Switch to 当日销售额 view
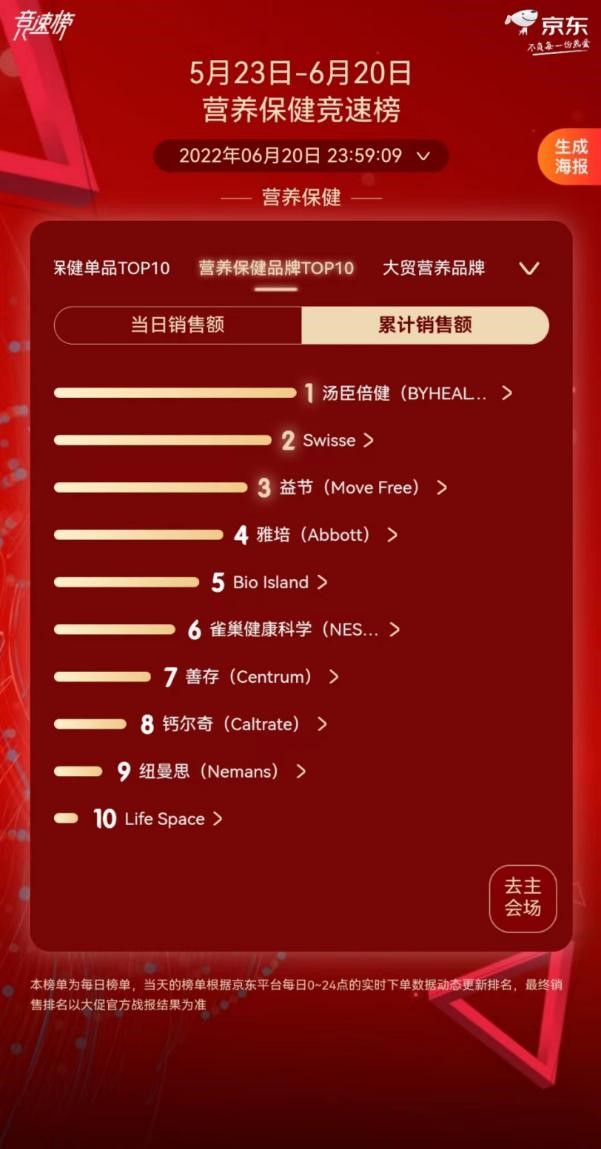This screenshot has width=601, height=1149. click(178, 325)
